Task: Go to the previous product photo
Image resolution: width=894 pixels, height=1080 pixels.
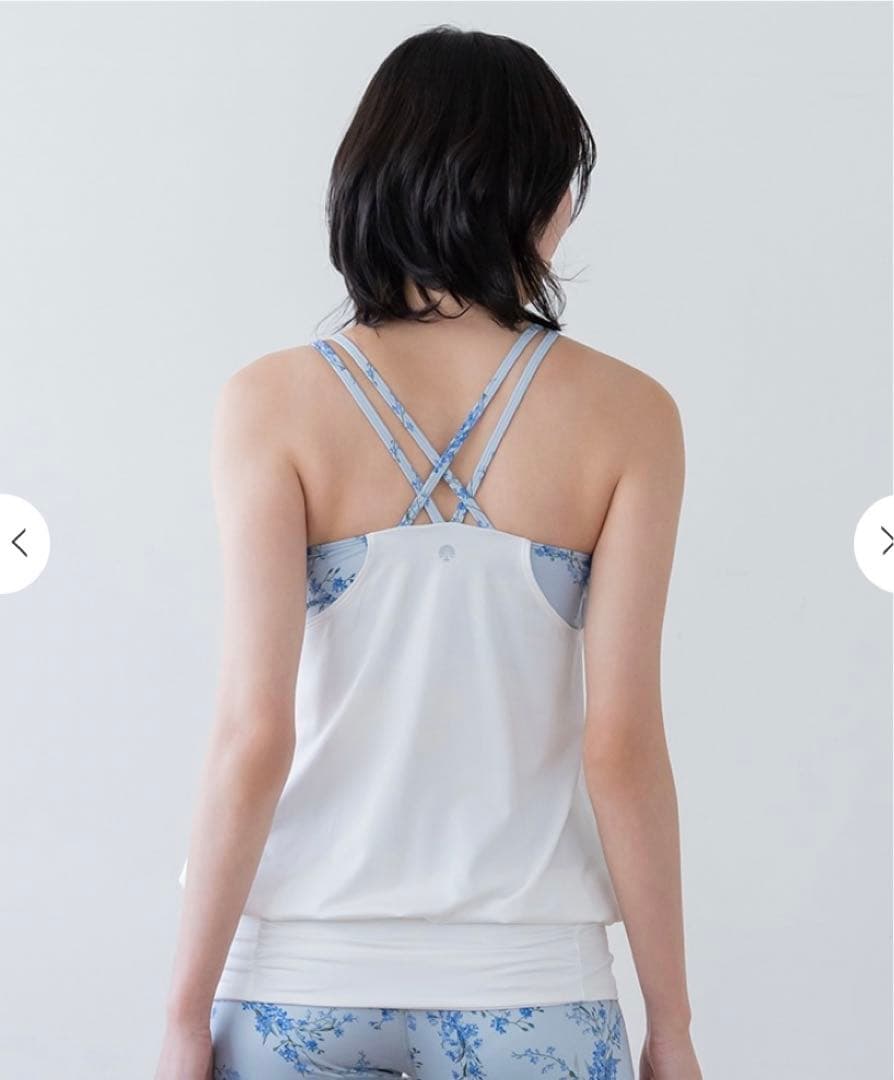Action: click(19, 543)
